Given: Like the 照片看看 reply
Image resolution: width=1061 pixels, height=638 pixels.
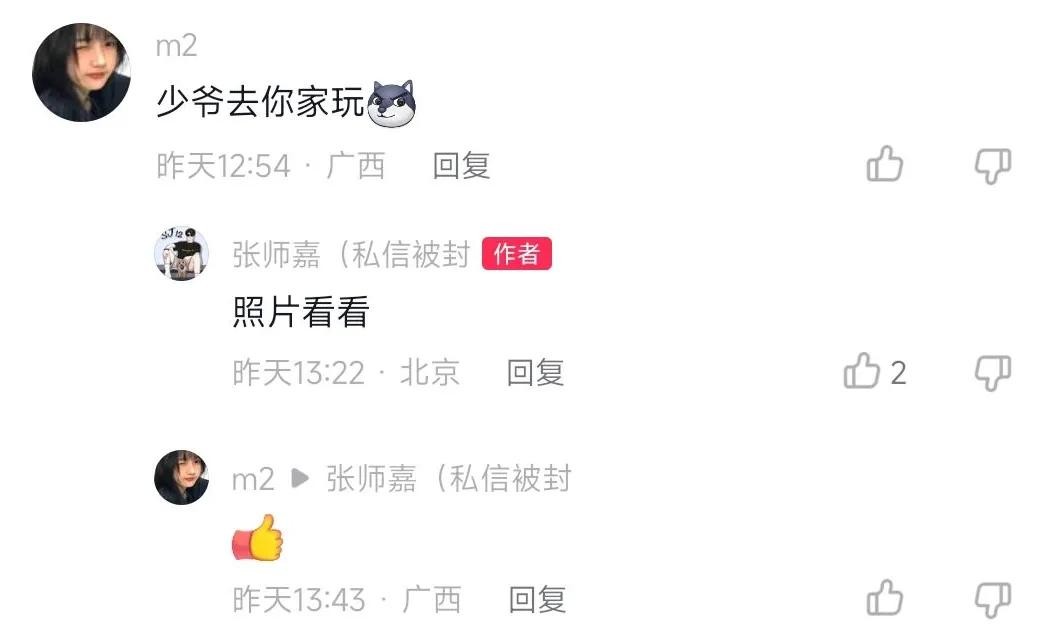Looking at the screenshot, I should click(x=862, y=373).
